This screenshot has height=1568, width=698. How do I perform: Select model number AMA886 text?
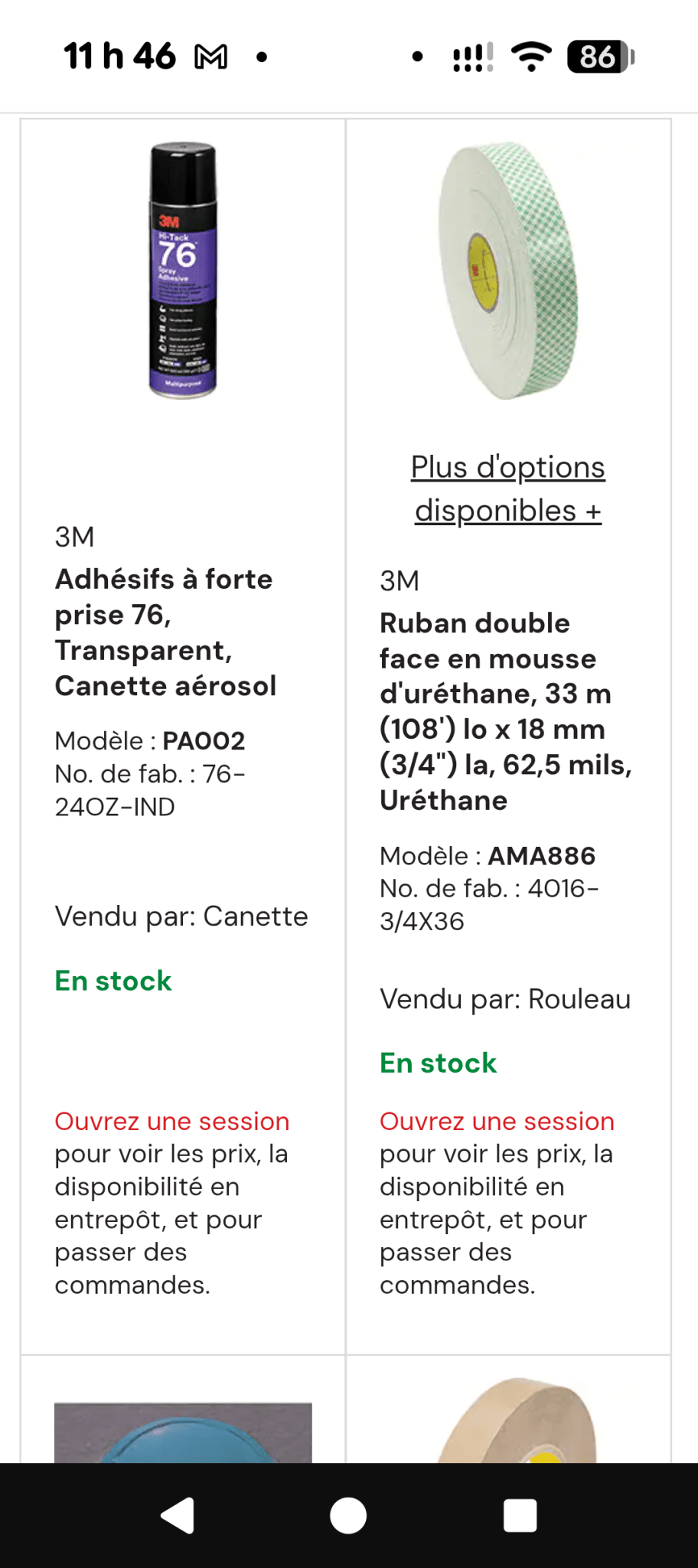pos(543,856)
